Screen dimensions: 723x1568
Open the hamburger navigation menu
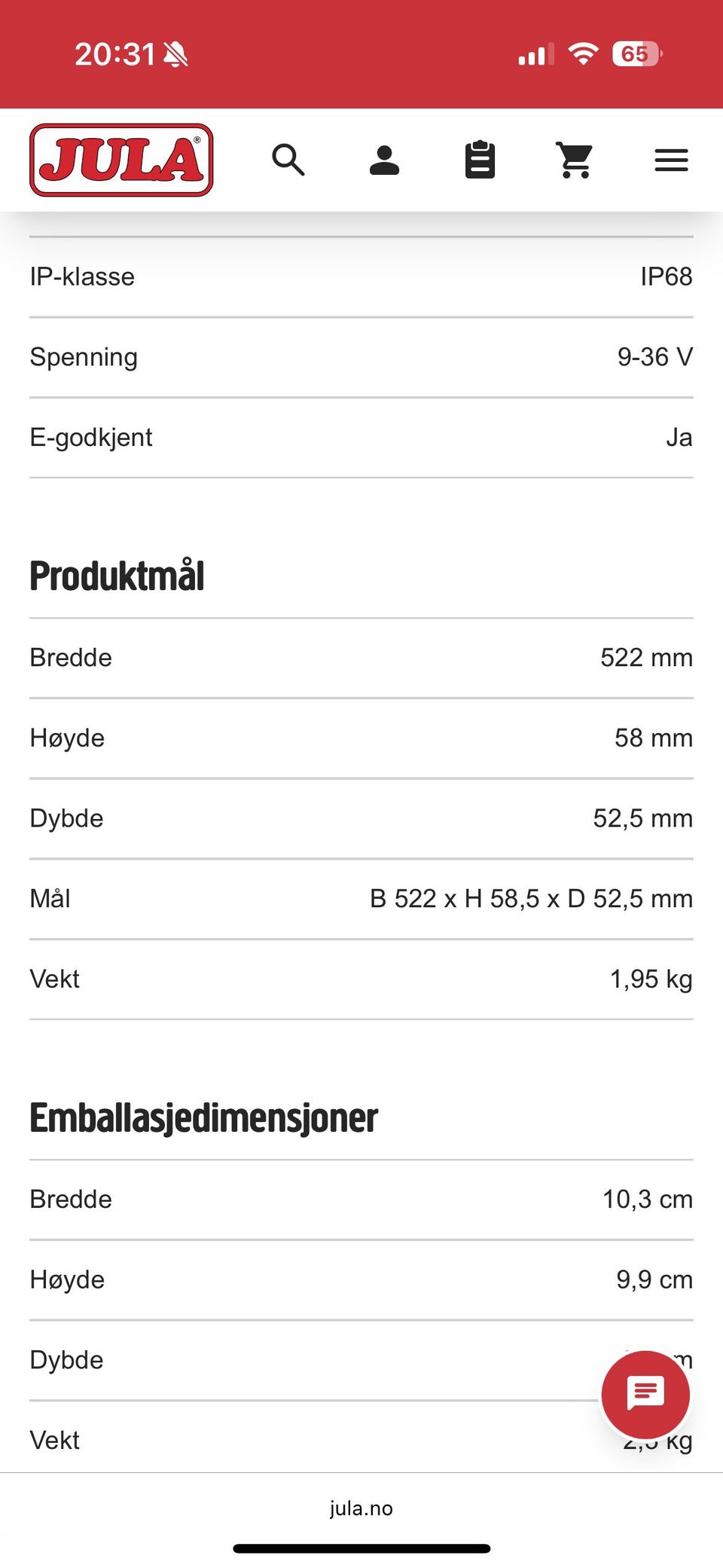tap(670, 160)
